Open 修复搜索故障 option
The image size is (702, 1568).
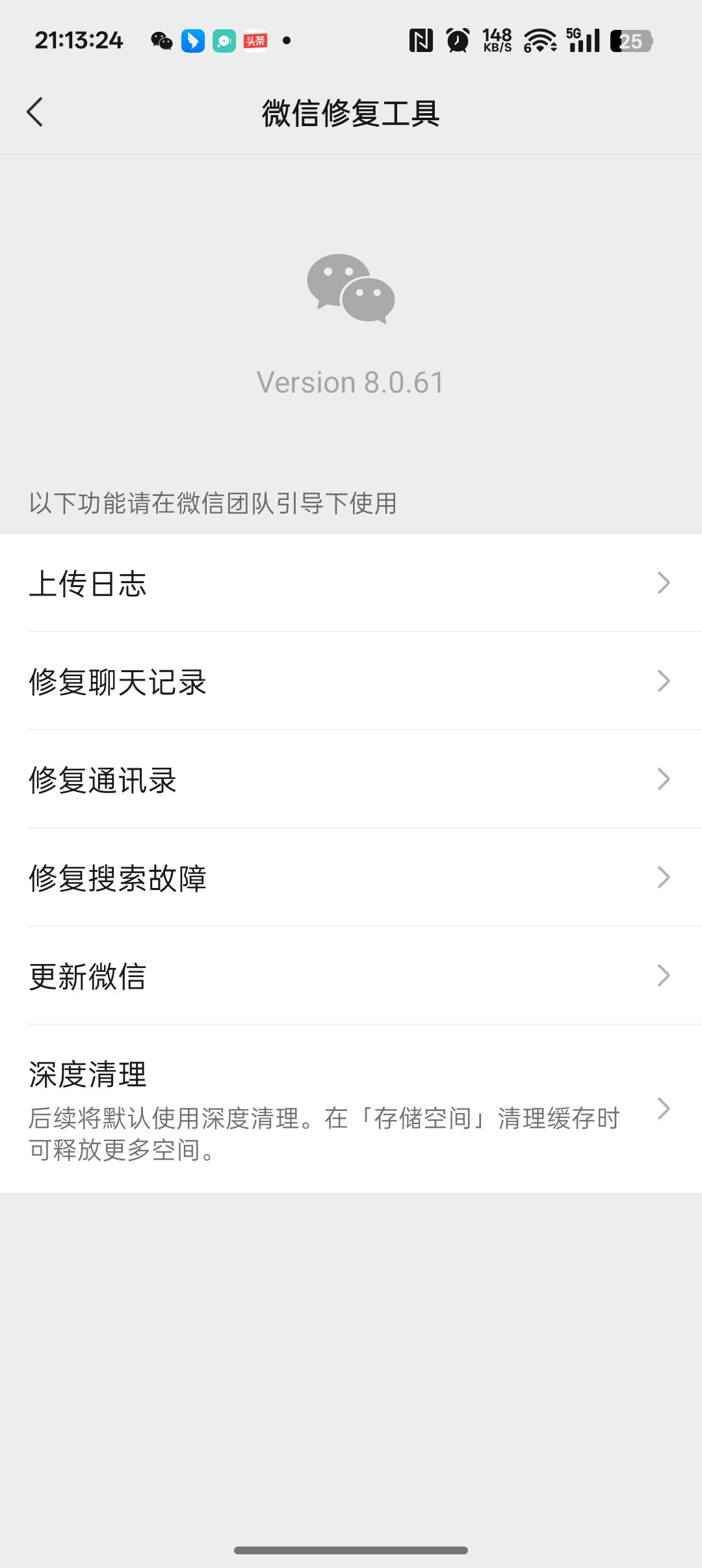[351, 878]
